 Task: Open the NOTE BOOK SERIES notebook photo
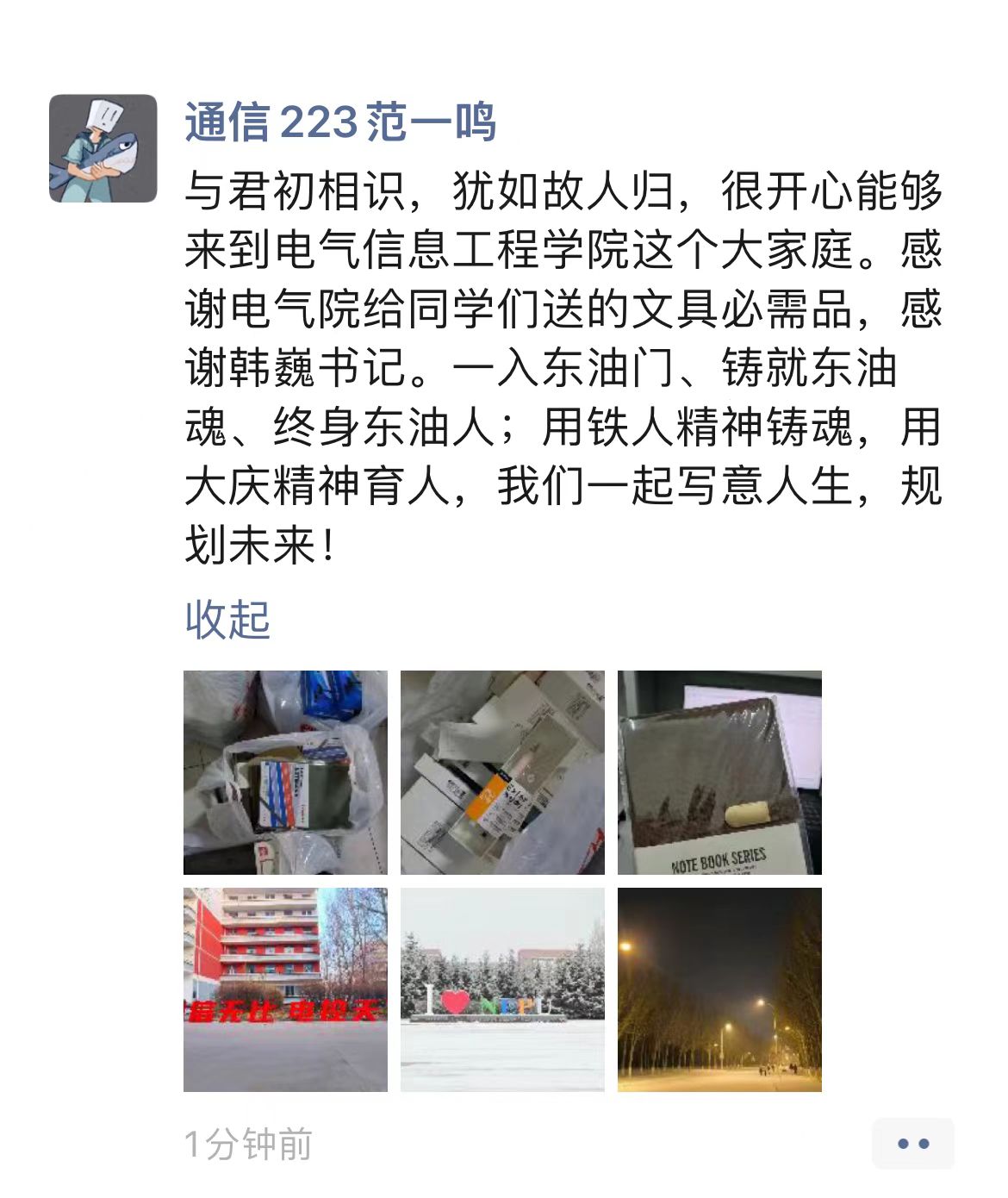pyautogui.click(x=719, y=772)
